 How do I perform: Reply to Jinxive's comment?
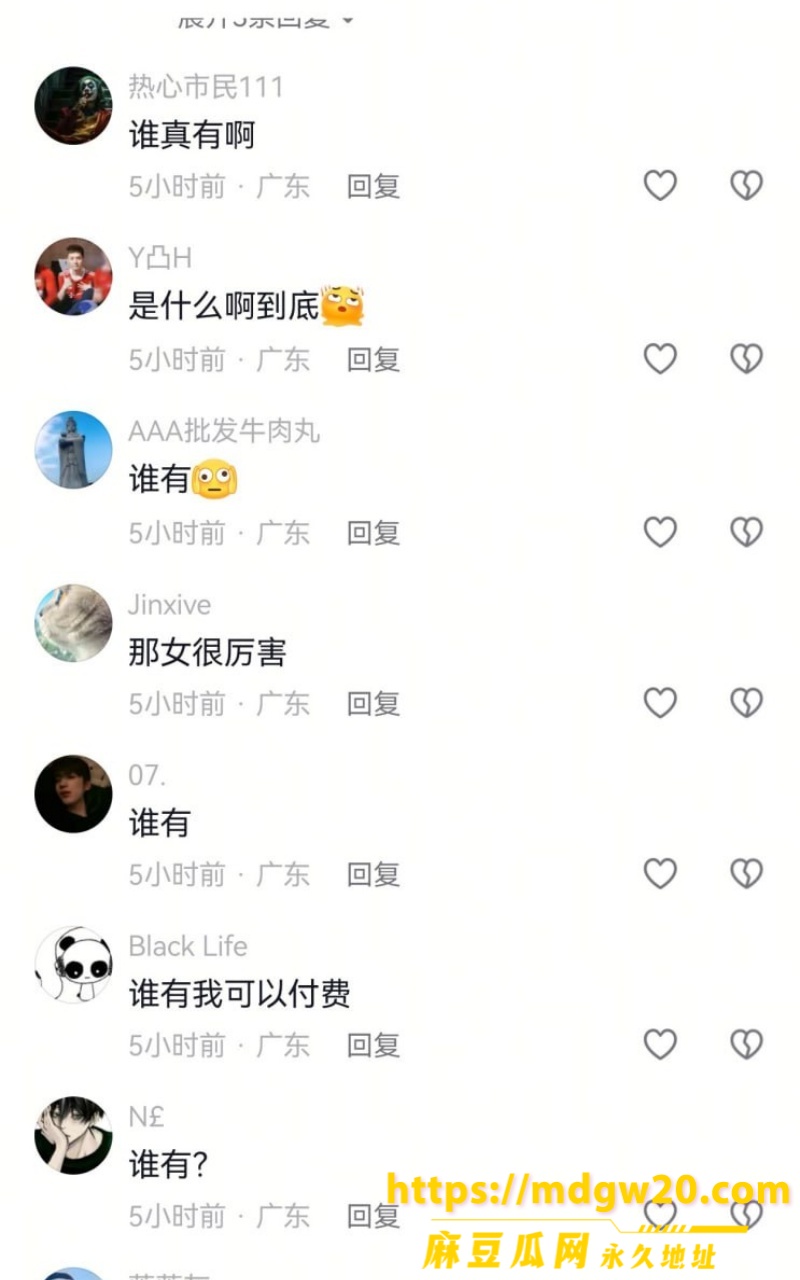(x=373, y=703)
